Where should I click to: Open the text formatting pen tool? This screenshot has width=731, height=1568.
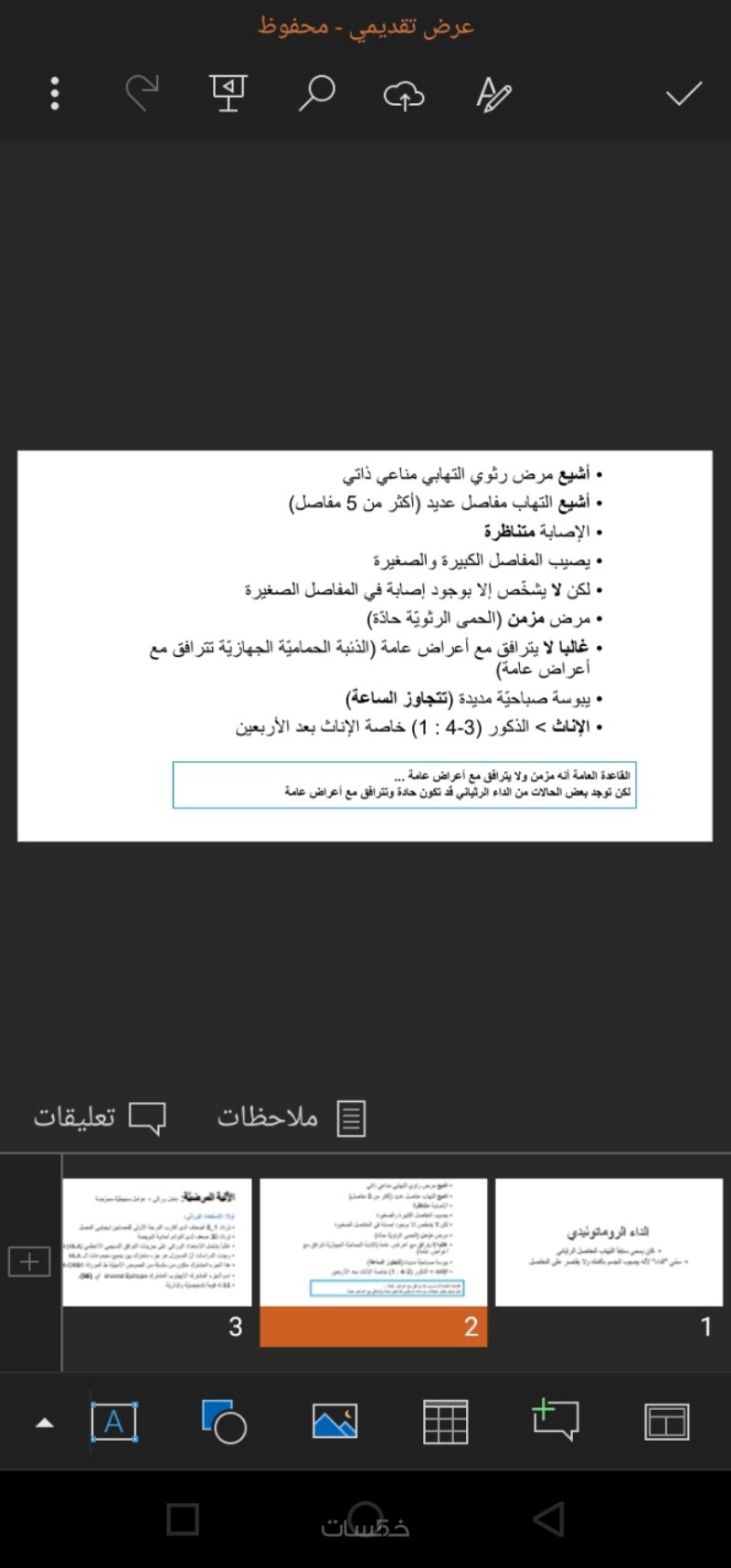click(493, 94)
